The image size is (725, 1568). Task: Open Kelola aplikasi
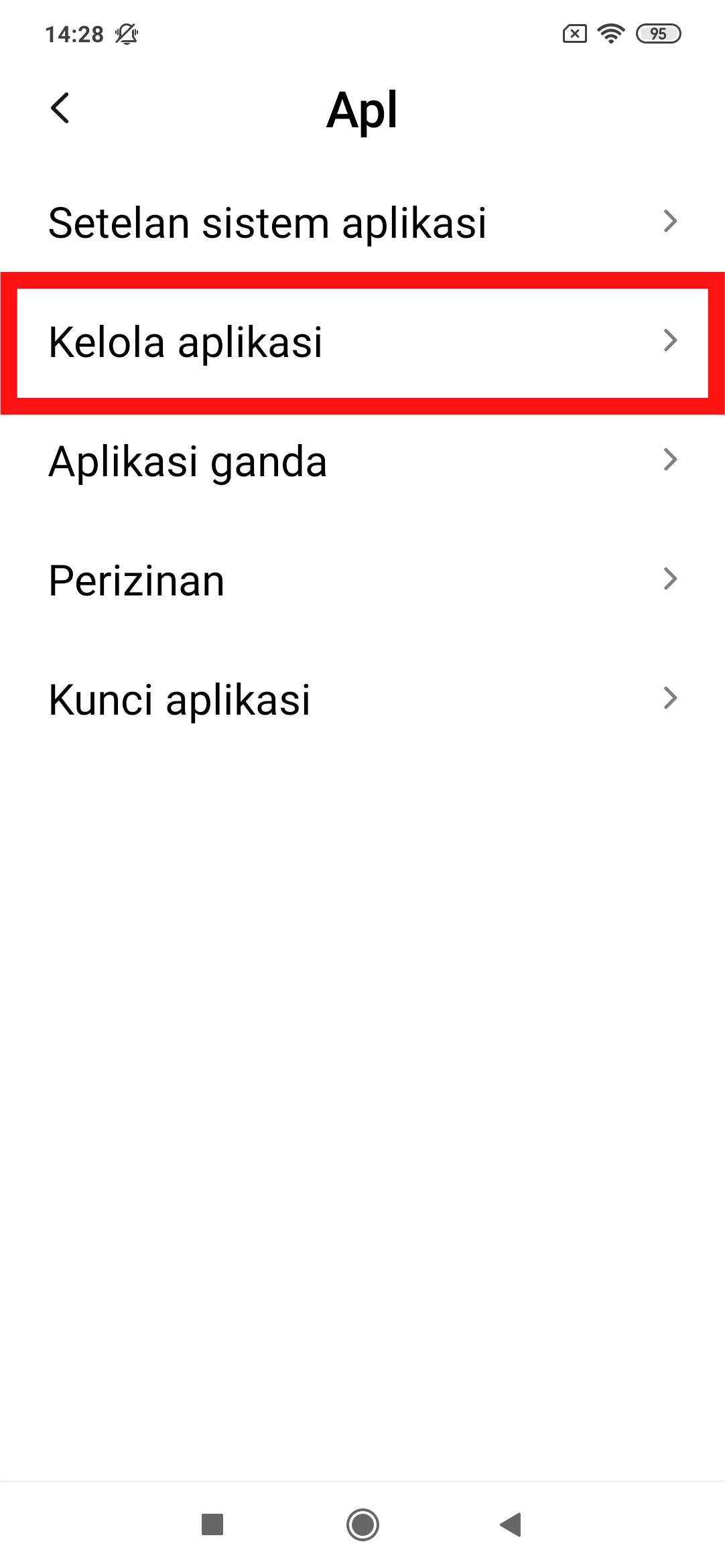tap(362, 342)
